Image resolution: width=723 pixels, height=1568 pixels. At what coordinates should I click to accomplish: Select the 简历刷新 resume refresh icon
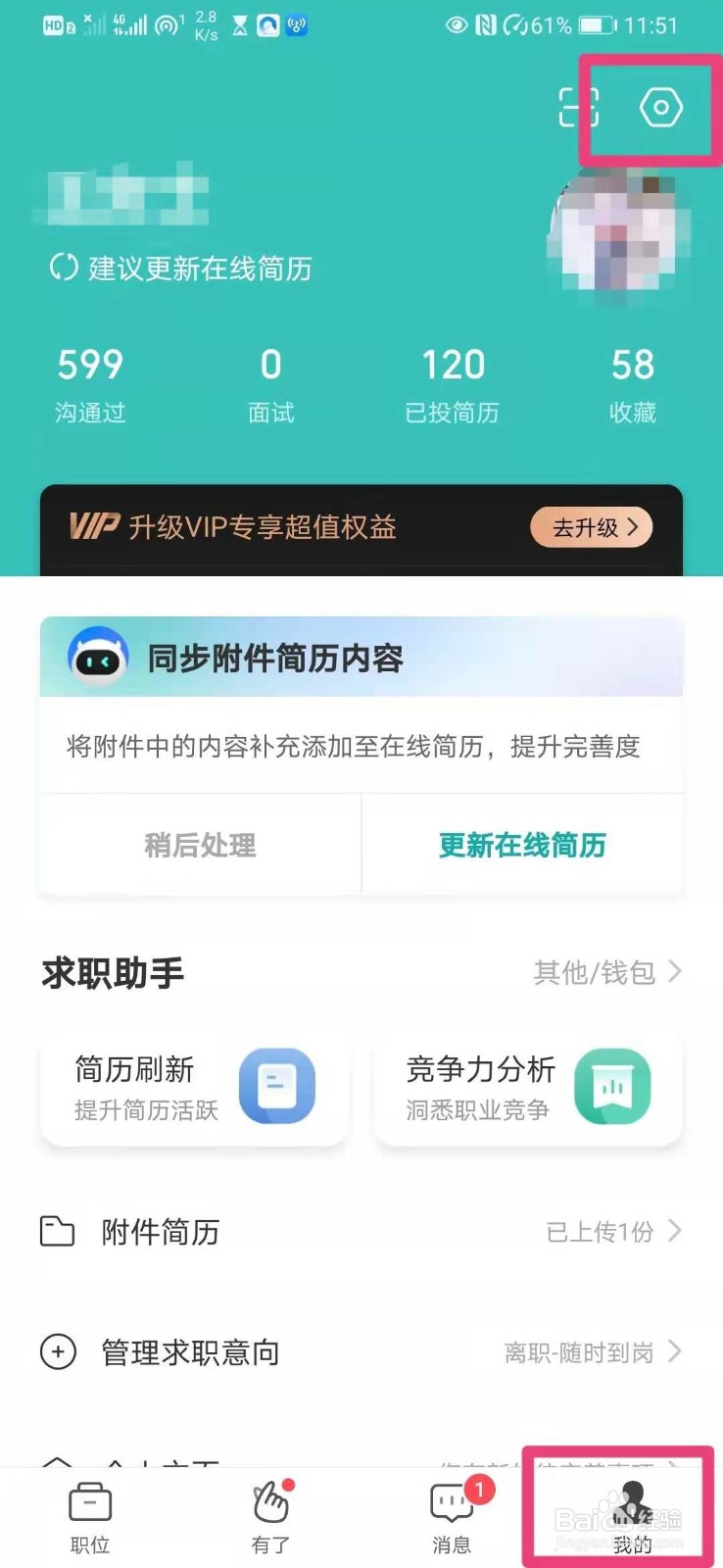pyautogui.click(x=277, y=1085)
